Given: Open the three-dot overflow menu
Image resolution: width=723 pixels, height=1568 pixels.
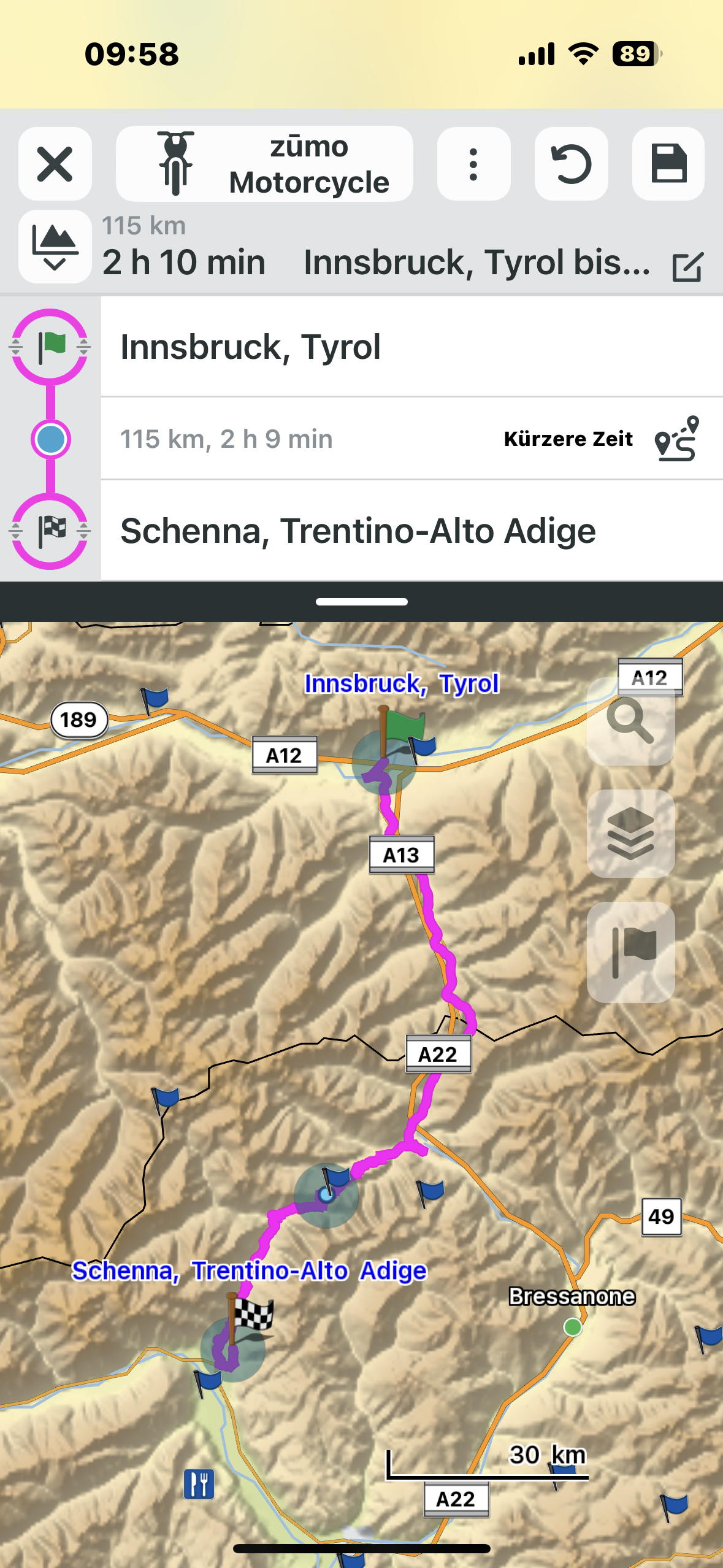Looking at the screenshot, I should pos(473,164).
